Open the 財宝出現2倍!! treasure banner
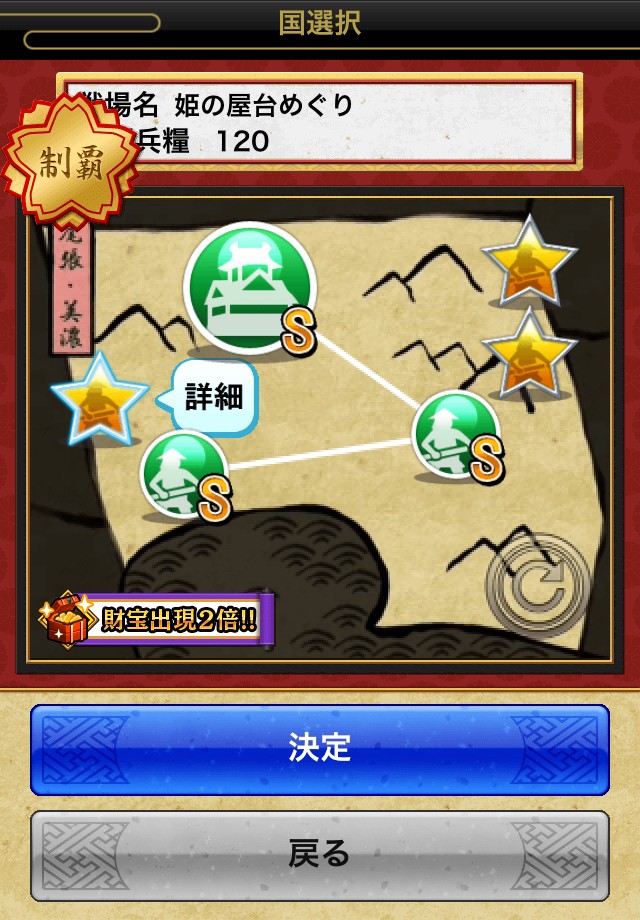Image resolution: width=640 pixels, height=920 pixels. [157, 620]
